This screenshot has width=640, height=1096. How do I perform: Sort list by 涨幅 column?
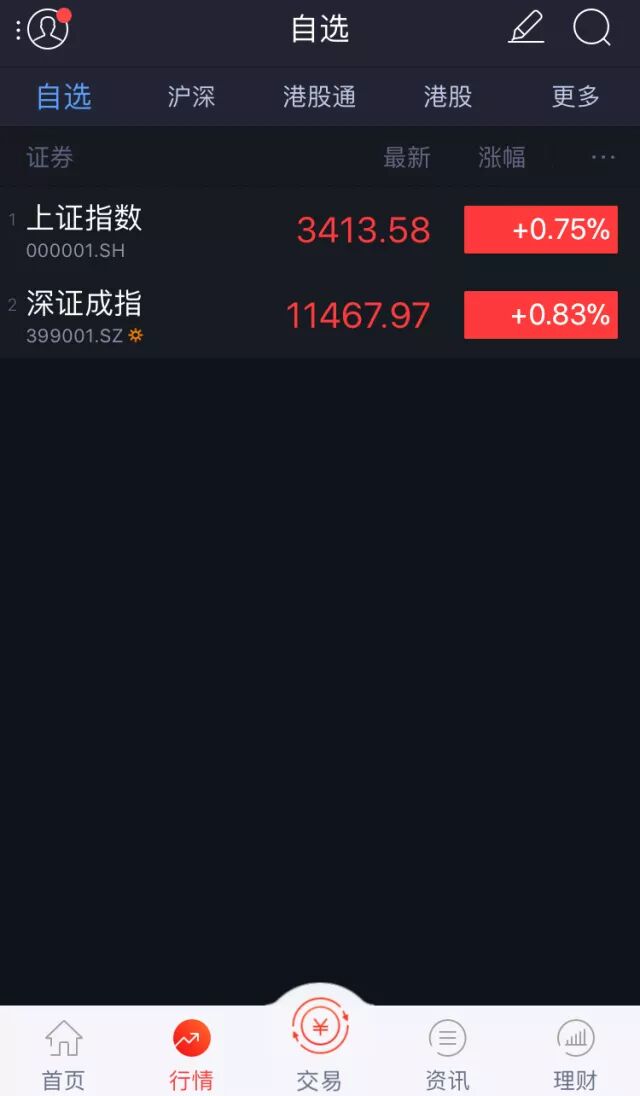coord(502,158)
